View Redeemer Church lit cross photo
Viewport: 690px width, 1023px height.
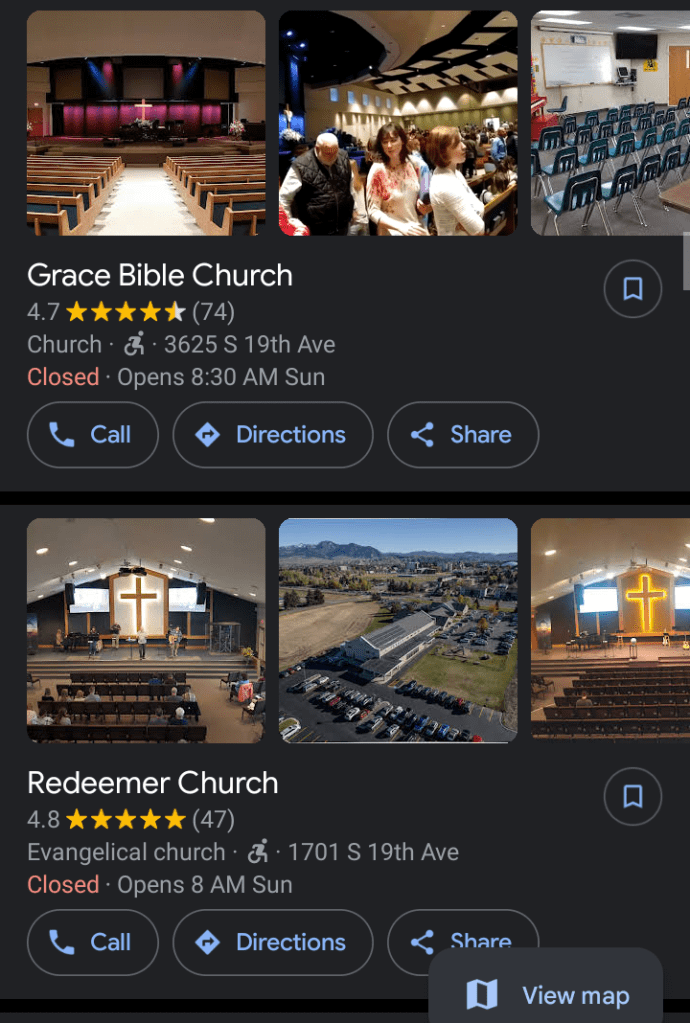610,630
